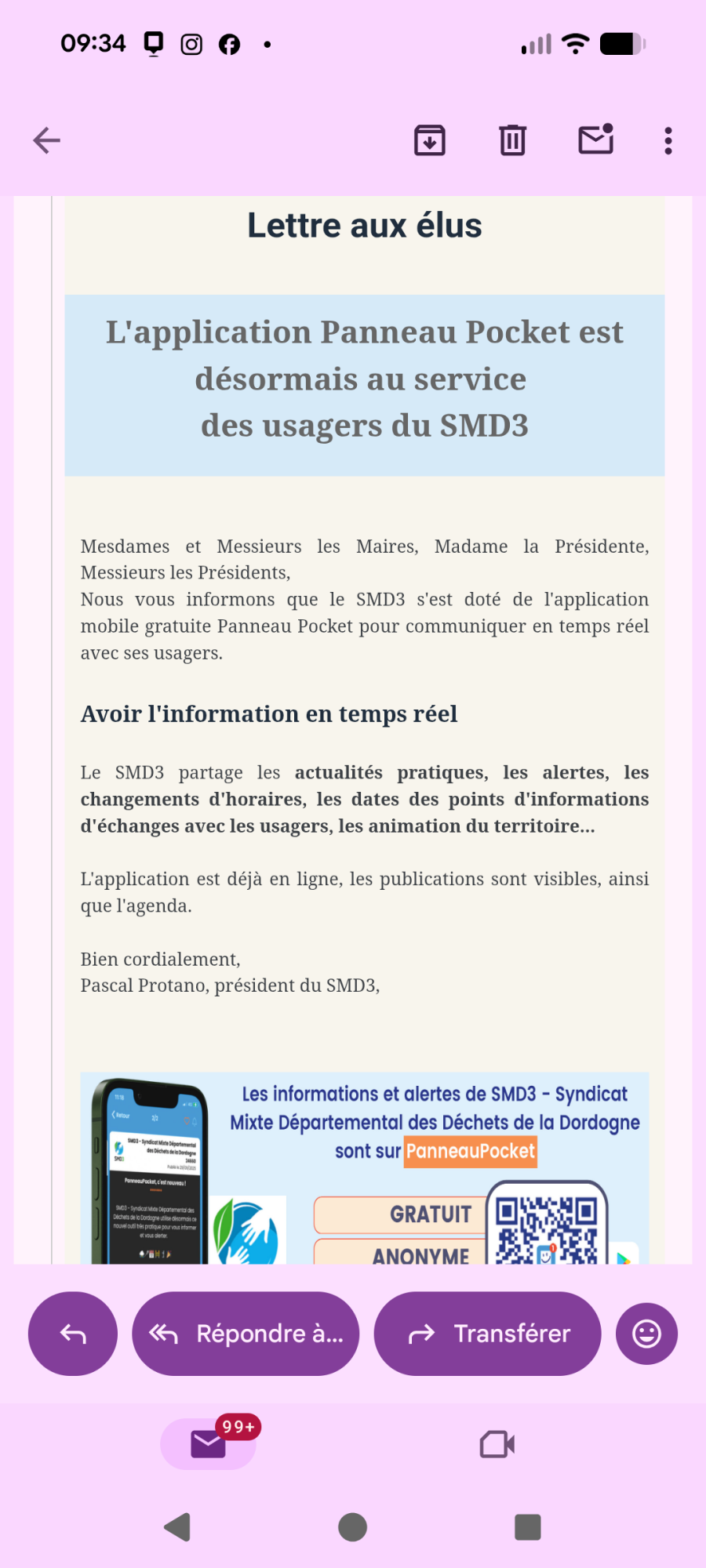Reply to the sender
This screenshot has width=706, height=1568.
(x=73, y=1334)
